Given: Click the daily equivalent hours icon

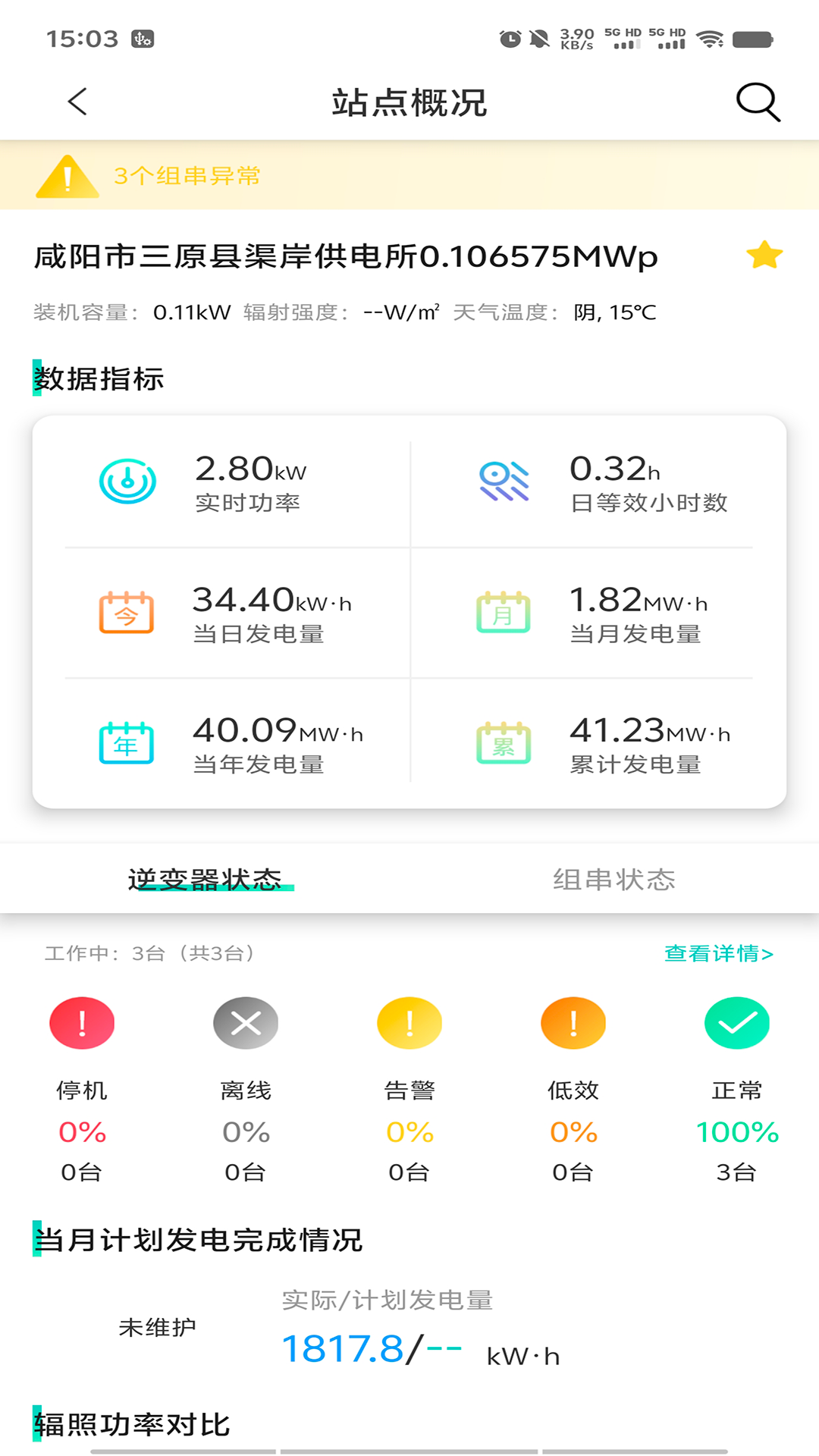Looking at the screenshot, I should 504,479.
